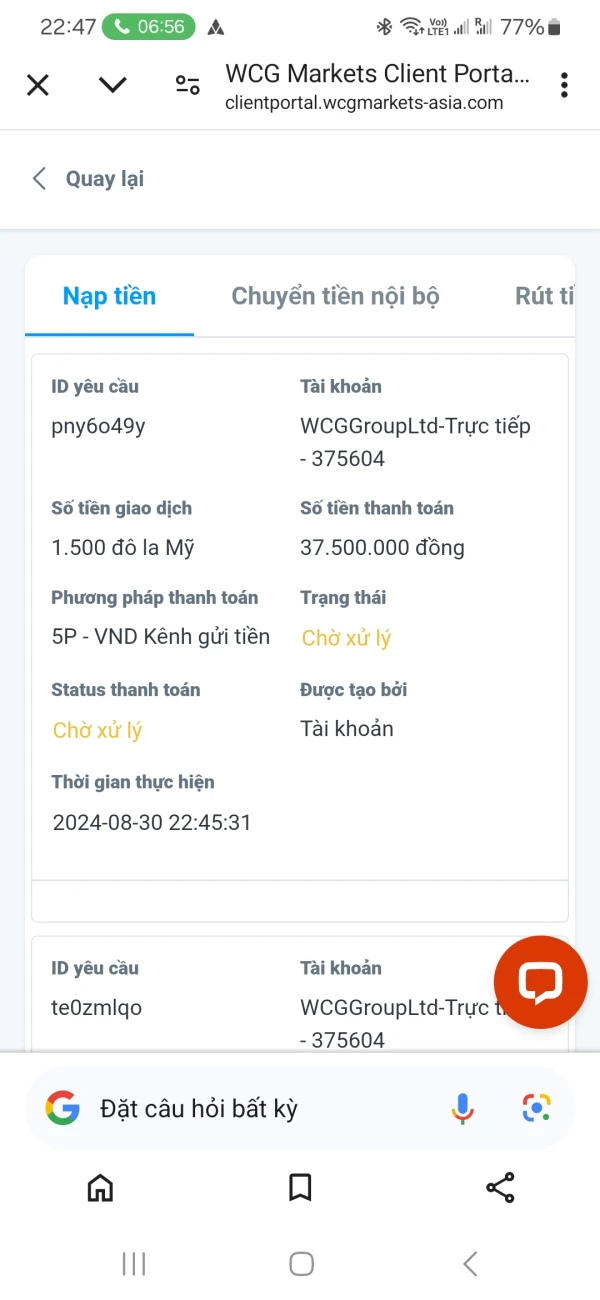This screenshot has width=600, height=1300.
Task: Open the browser overflow menu
Action: tap(564, 85)
